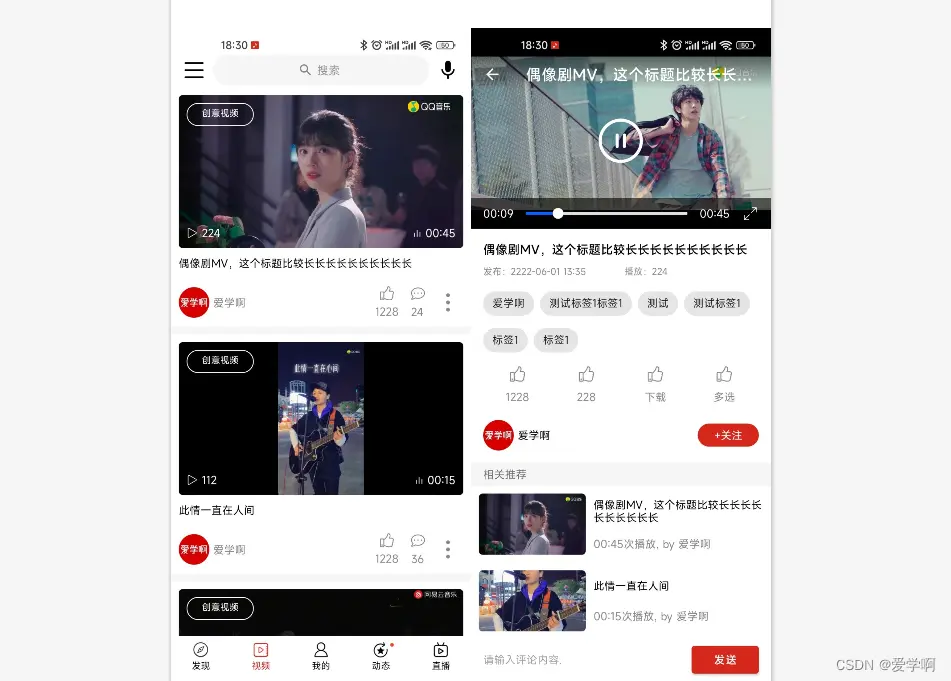Select the 测试标签1标签1 tag chip

point(586,303)
